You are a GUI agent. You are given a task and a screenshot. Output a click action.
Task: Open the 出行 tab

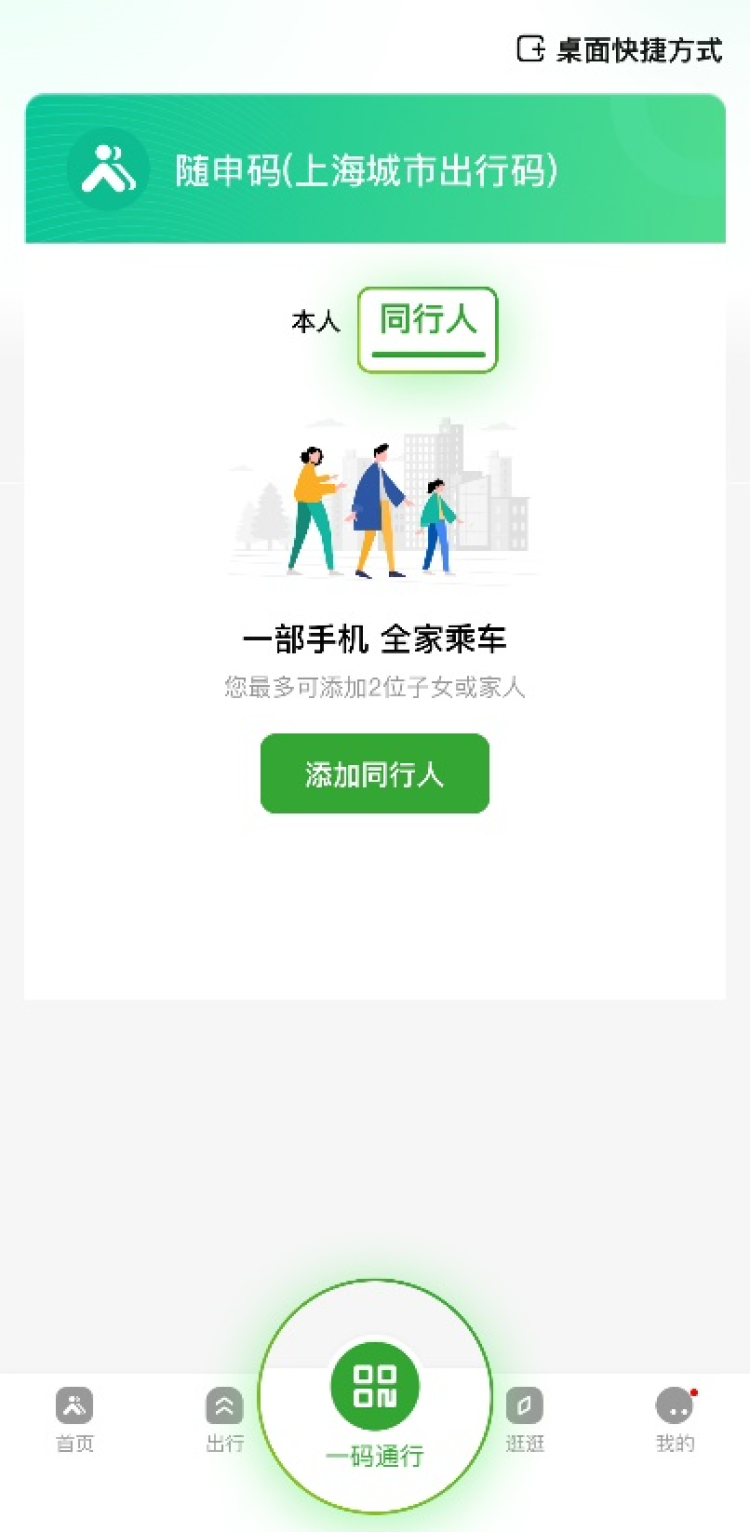224,1420
